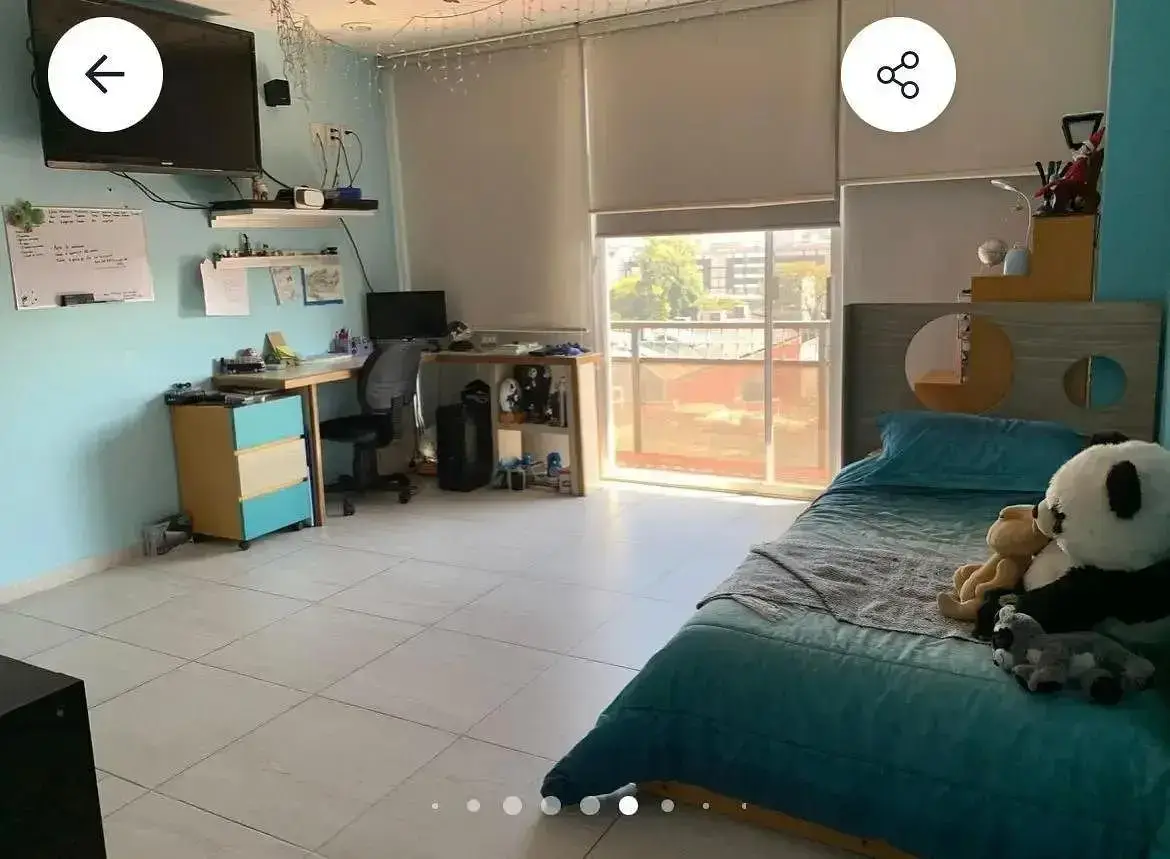Go back using the arrow button

[105, 75]
